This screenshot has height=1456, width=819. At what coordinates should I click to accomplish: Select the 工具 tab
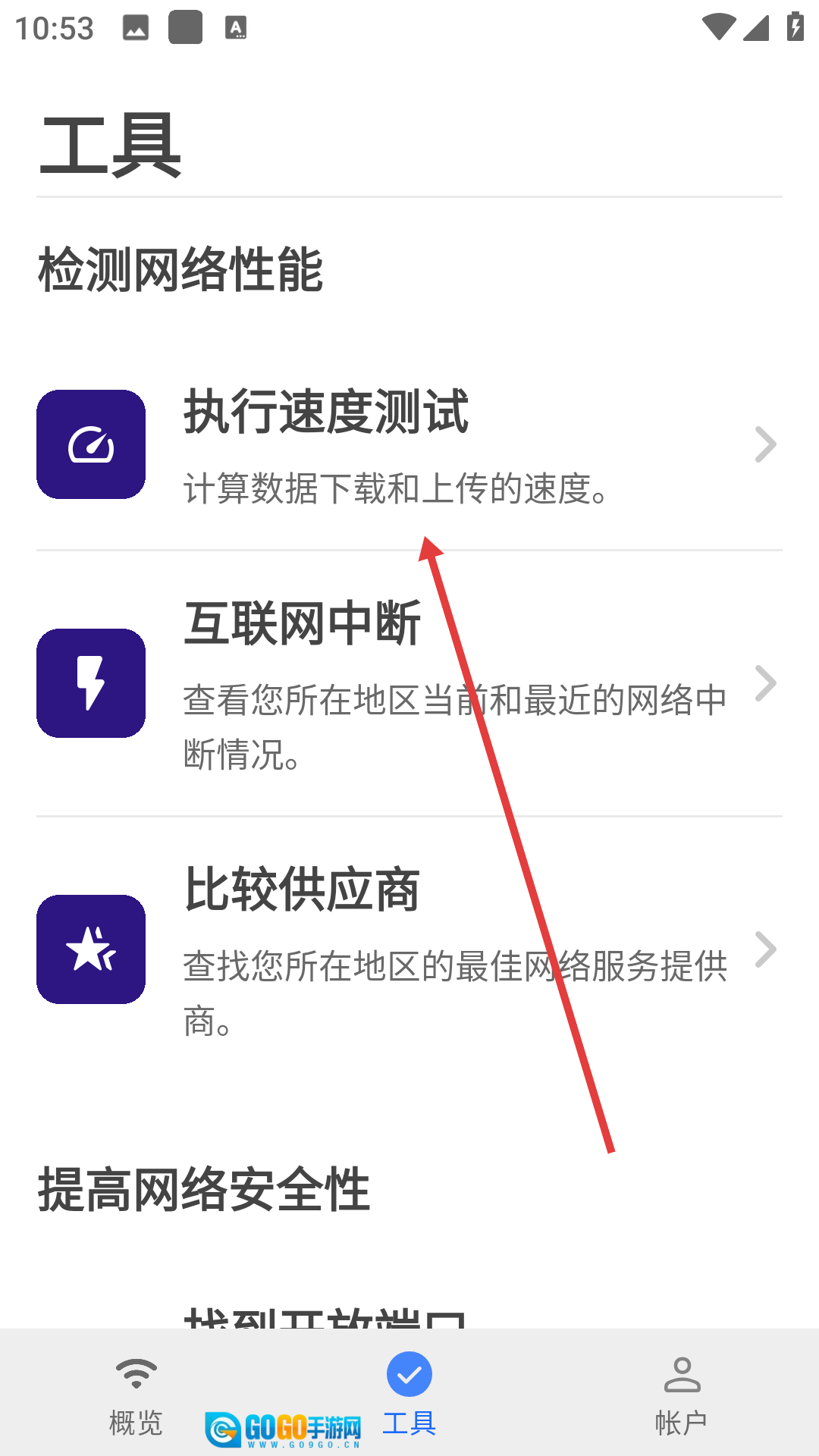click(409, 1394)
